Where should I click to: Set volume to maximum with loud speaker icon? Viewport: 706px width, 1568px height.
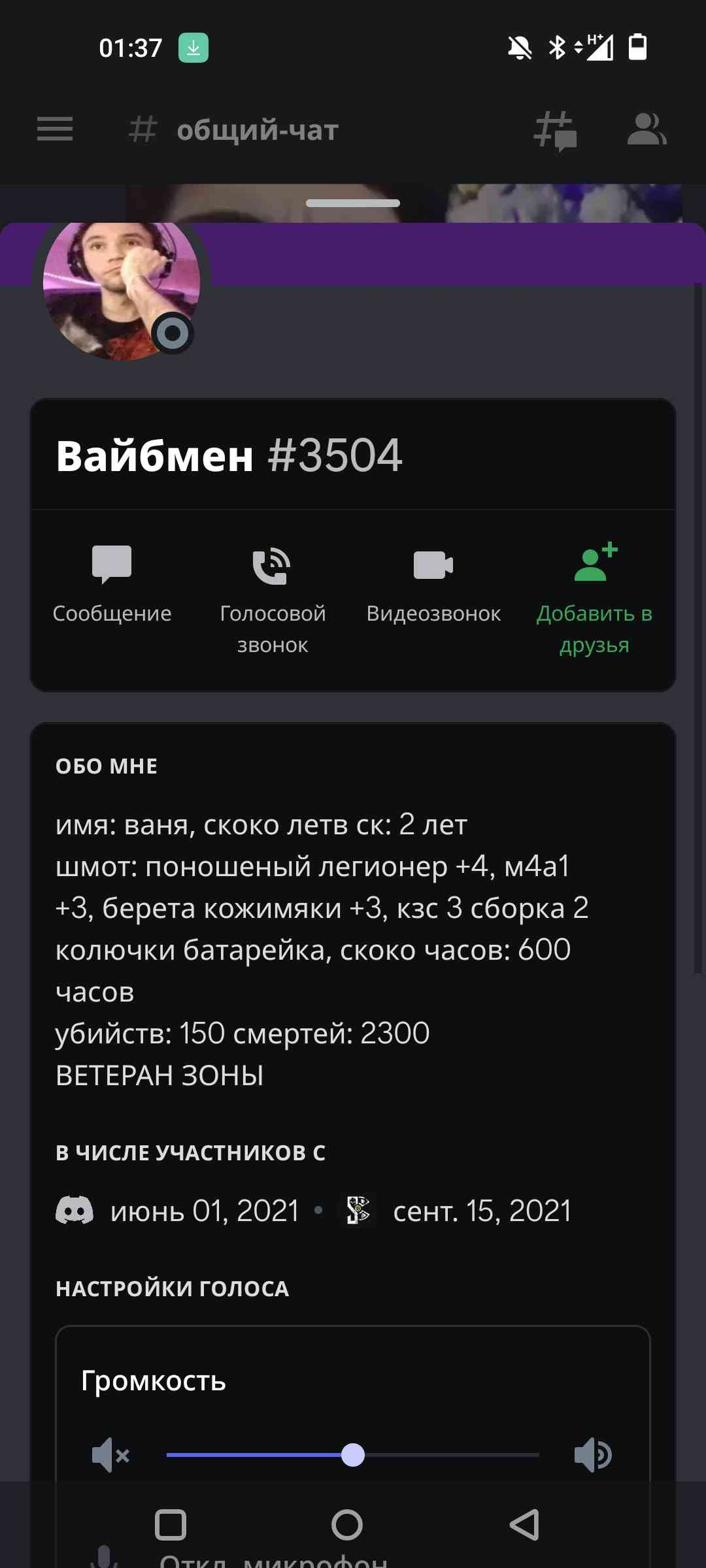pyautogui.click(x=593, y=1455)
